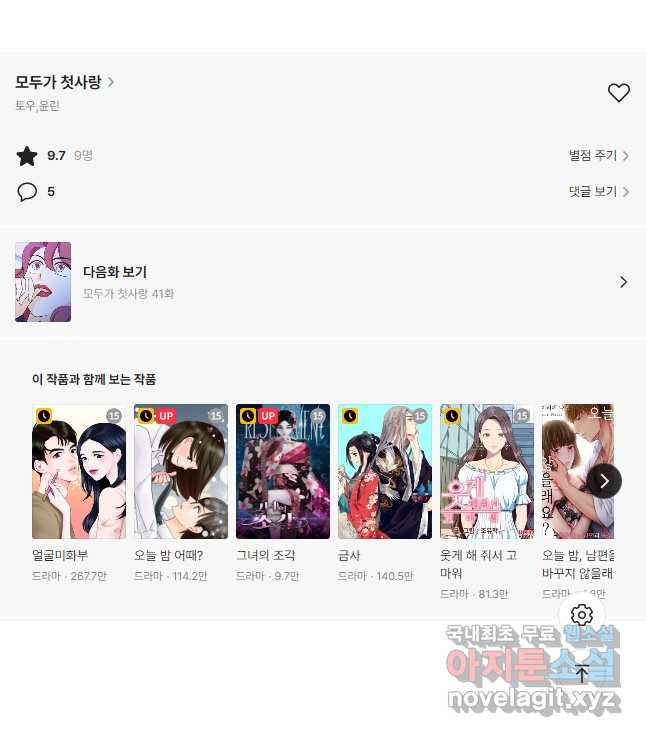This screenshot has height=737, width=646.
Task: Tap the comment bubble icon
Action: click(x=27, y=191)
